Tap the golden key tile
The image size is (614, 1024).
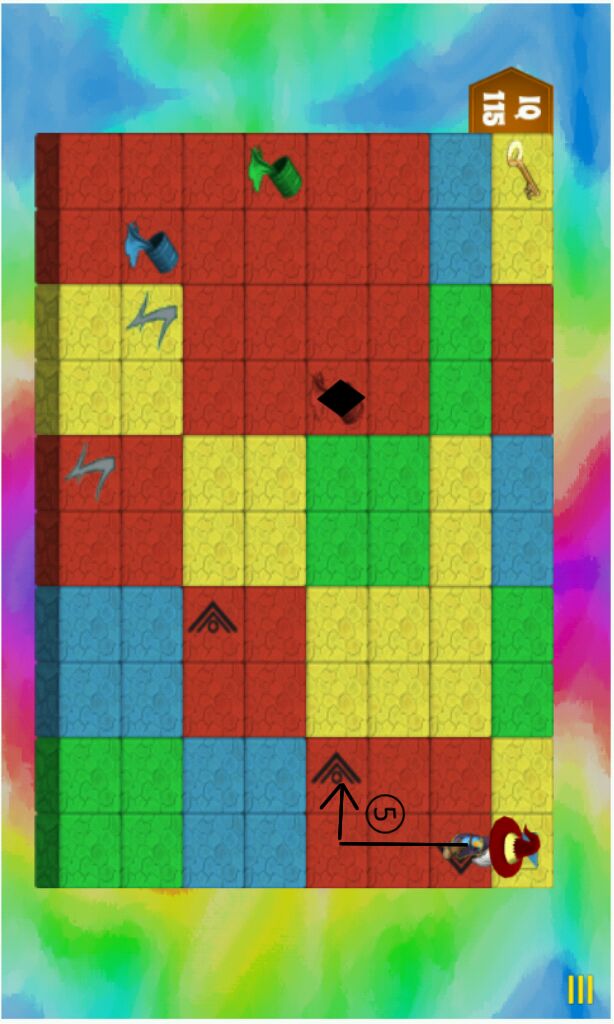(x=522, y=169)
